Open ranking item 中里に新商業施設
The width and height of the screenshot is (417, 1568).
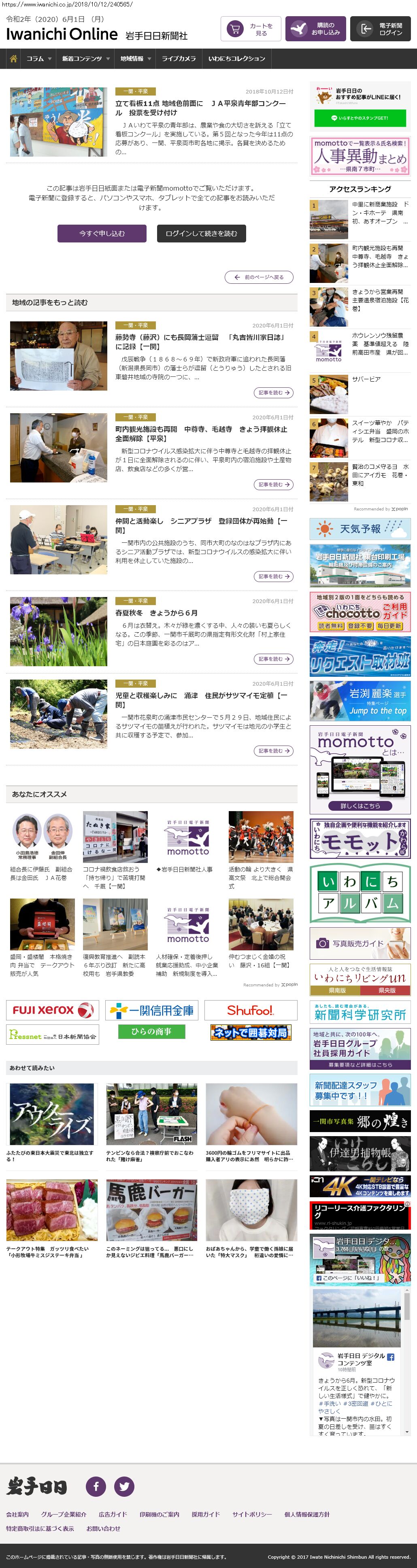tap(379, 213)
